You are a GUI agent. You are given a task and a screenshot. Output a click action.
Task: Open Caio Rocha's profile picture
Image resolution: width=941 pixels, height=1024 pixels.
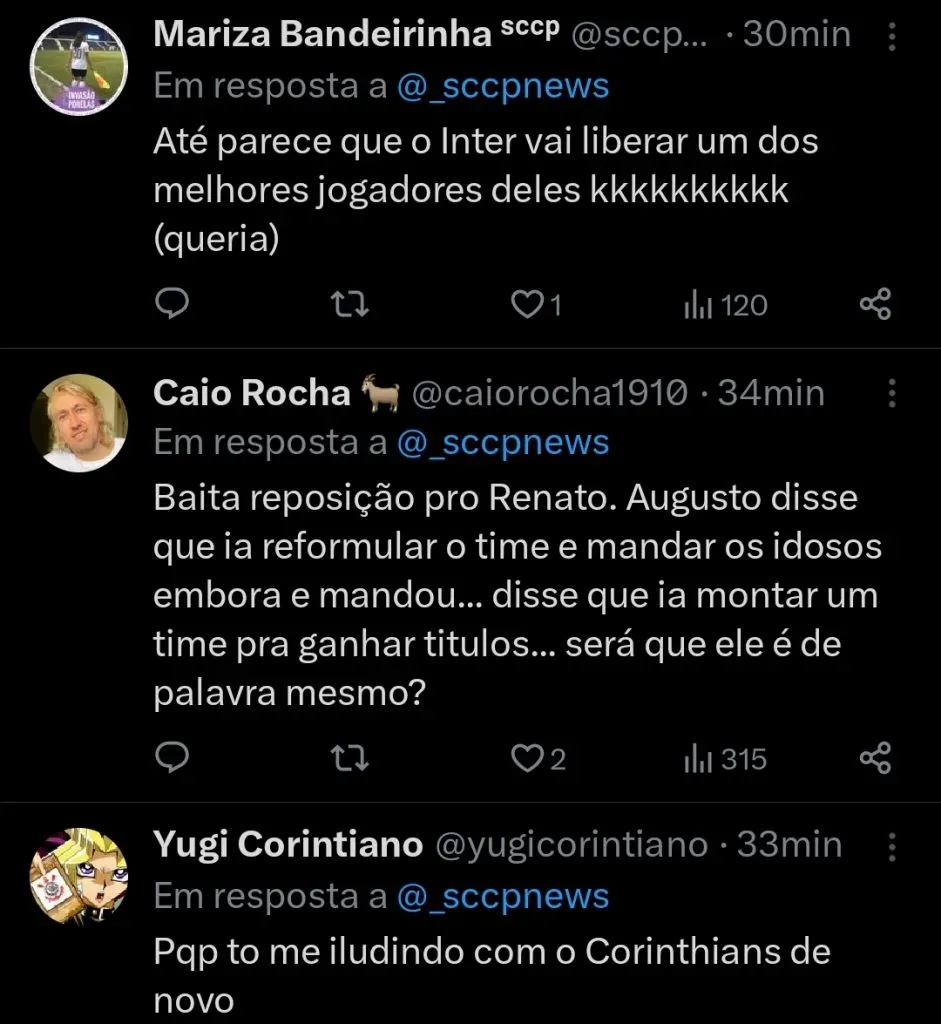point(79,423)
